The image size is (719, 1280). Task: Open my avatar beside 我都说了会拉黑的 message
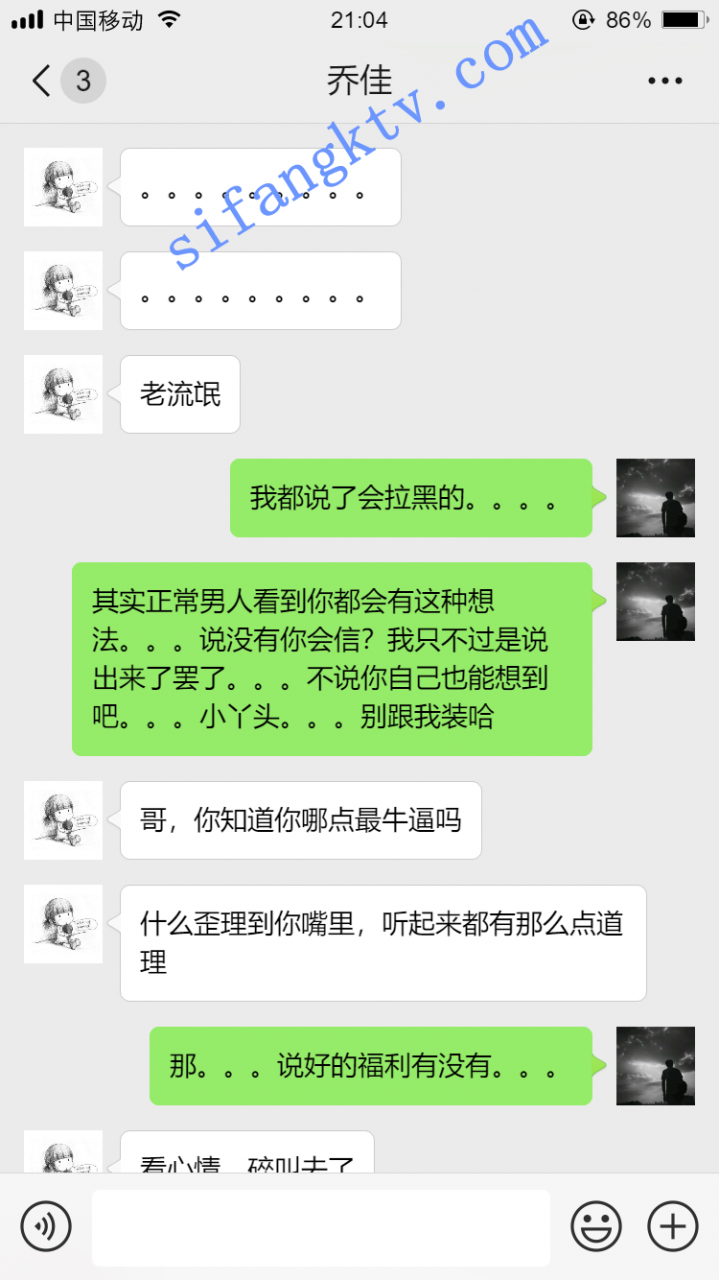[x=655, y=498]
